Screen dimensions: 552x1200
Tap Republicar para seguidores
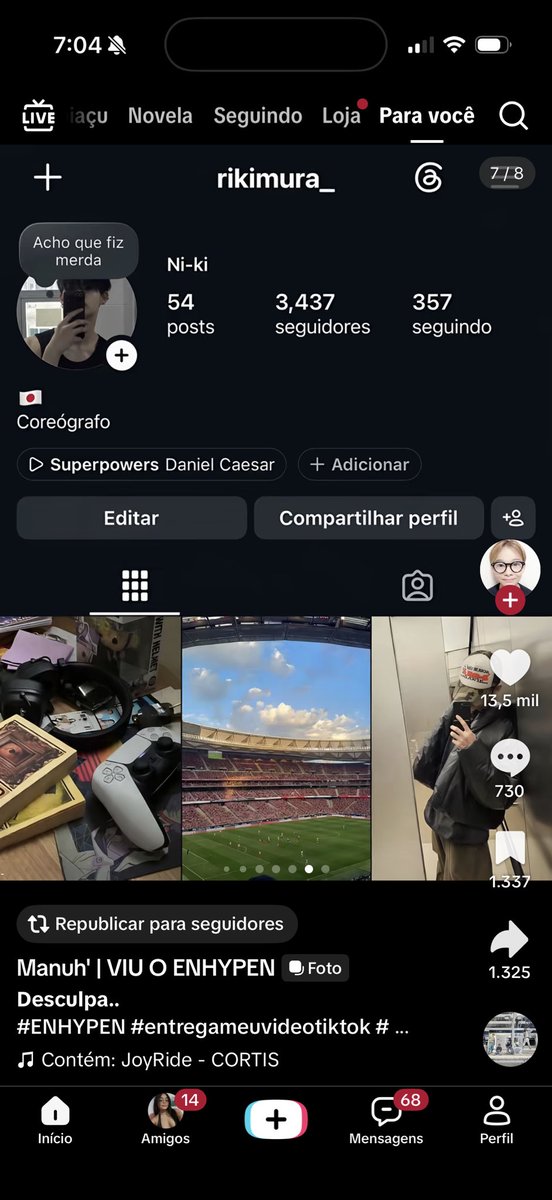point(157,924)
